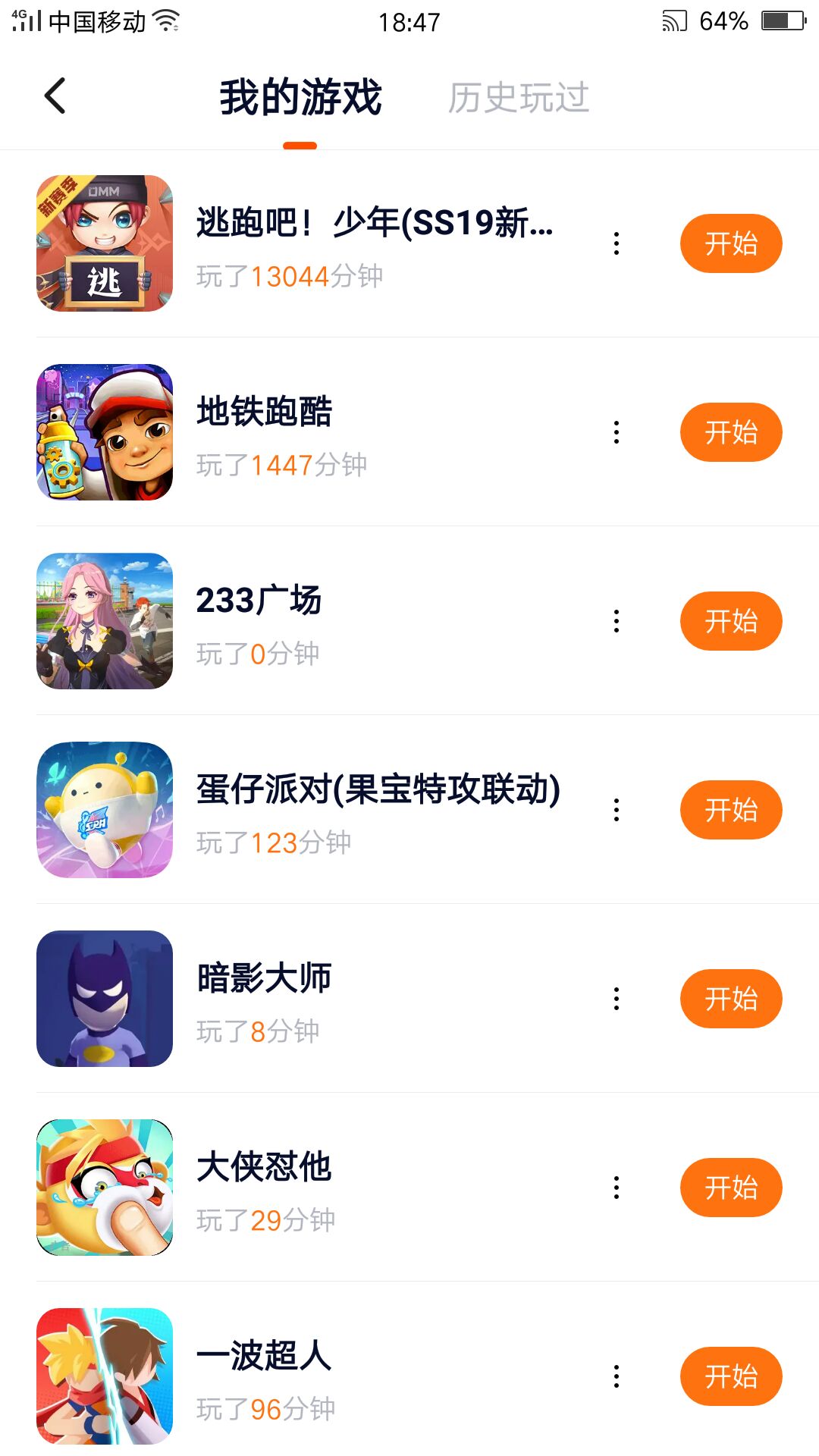Open the three-dot menu for 一波超人

tap(617, 1376)
